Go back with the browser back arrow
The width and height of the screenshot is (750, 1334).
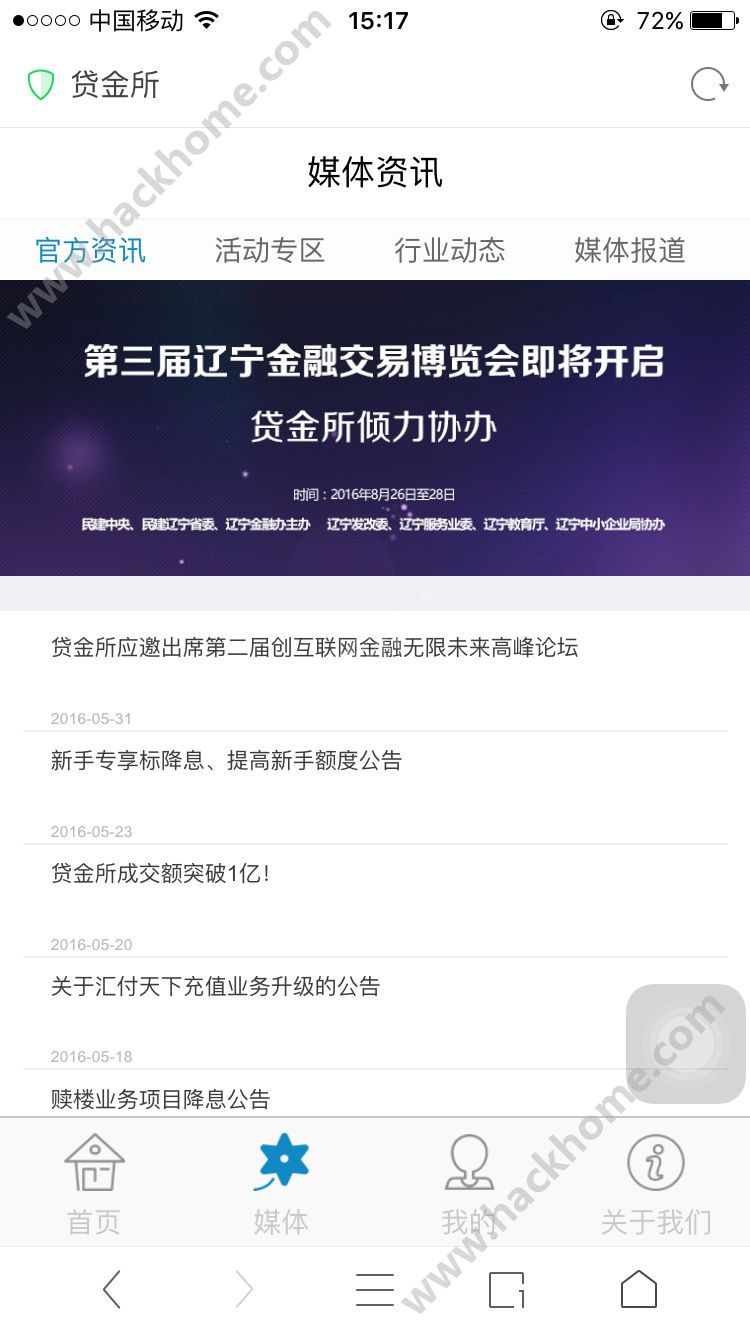pos(112,1290)
